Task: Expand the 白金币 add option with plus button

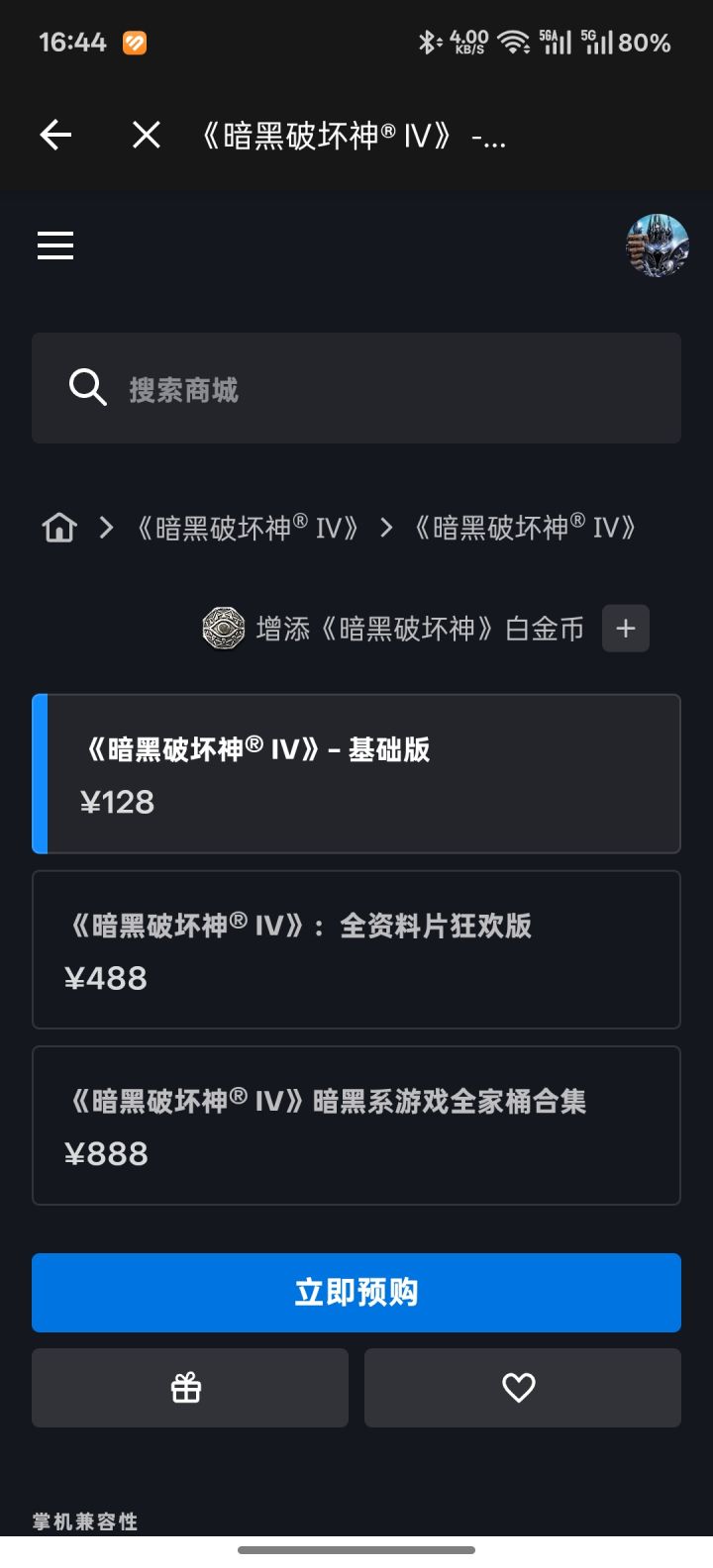Action: [625, 628]
